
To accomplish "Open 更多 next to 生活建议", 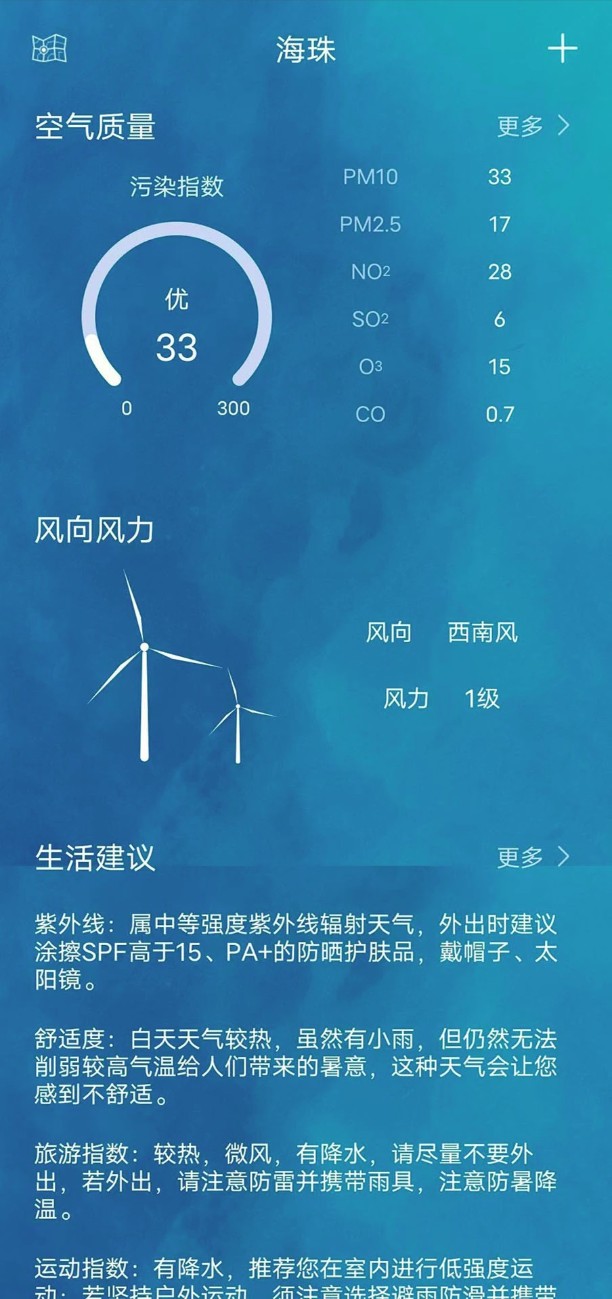I will pyautogui.click(x=534, y=857).
